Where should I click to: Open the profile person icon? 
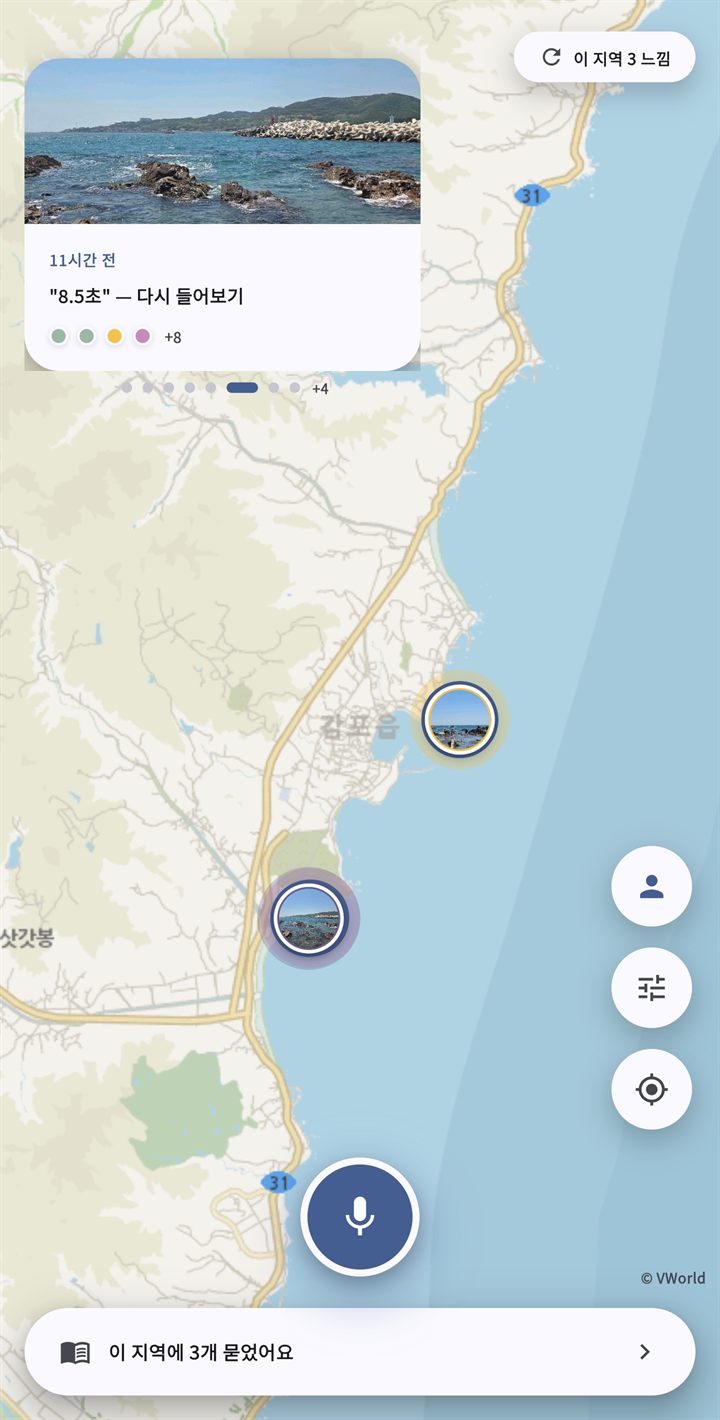(651, 887)
